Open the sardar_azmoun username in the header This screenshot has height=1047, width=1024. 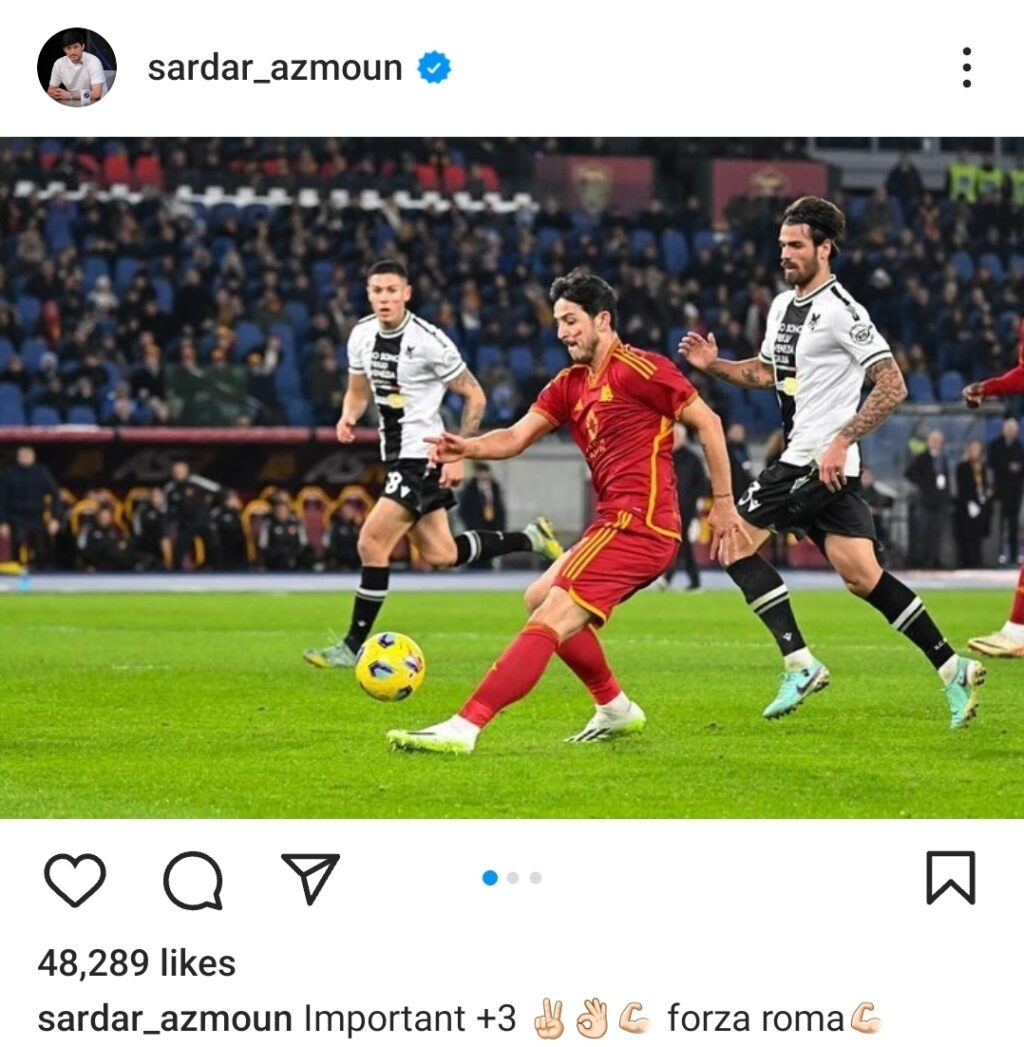tap(275, 68)
